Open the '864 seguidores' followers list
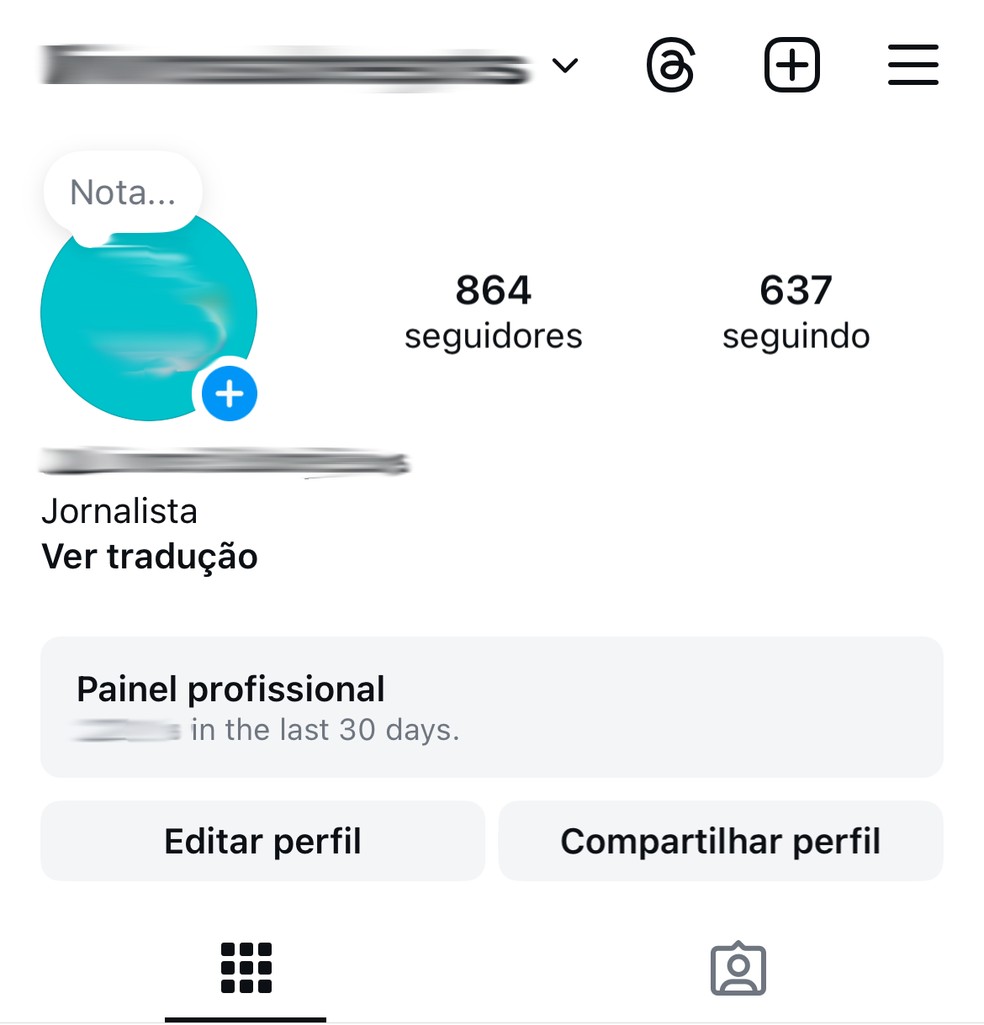984x1025 pixels. point(493,310)
